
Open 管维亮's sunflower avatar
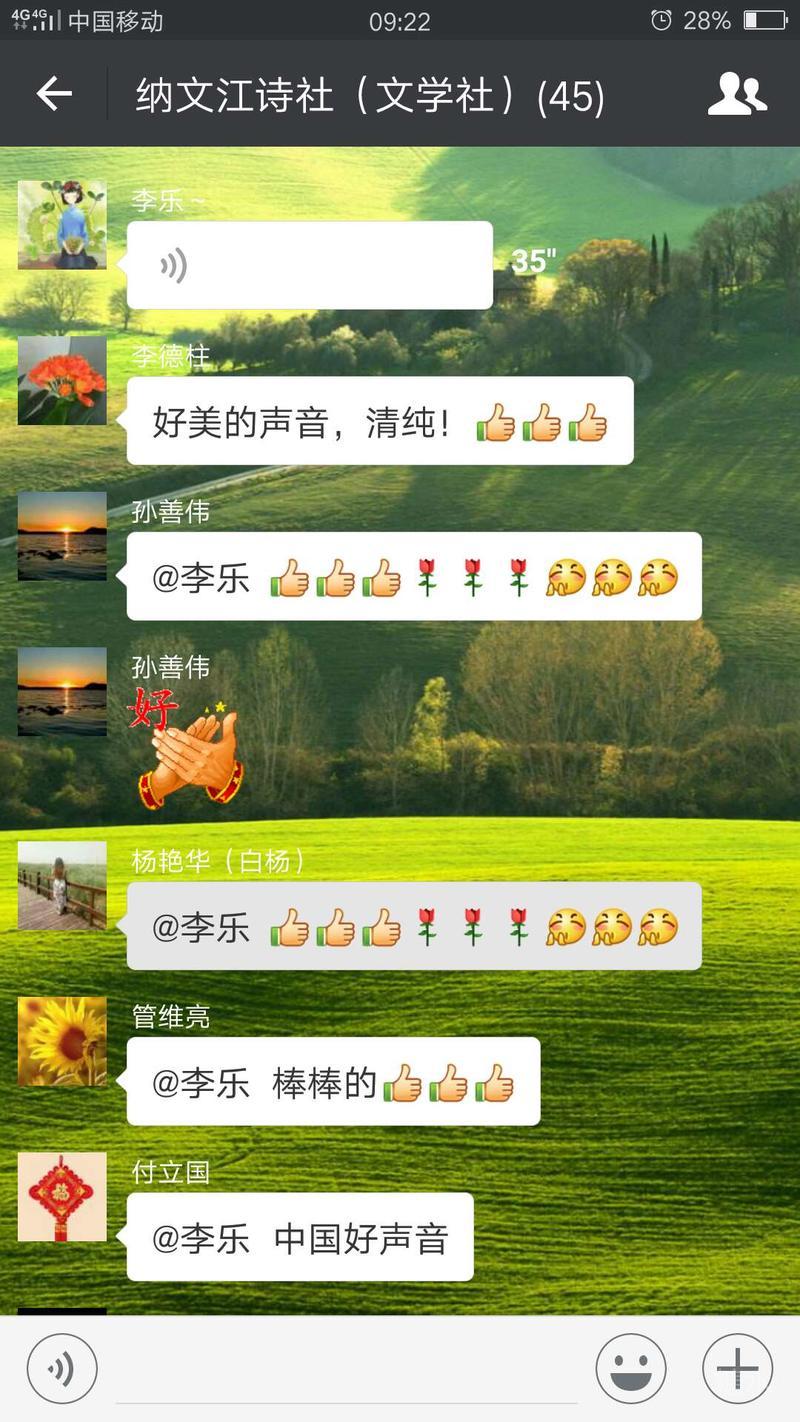pyautogui.click(x=62, y=1042)
